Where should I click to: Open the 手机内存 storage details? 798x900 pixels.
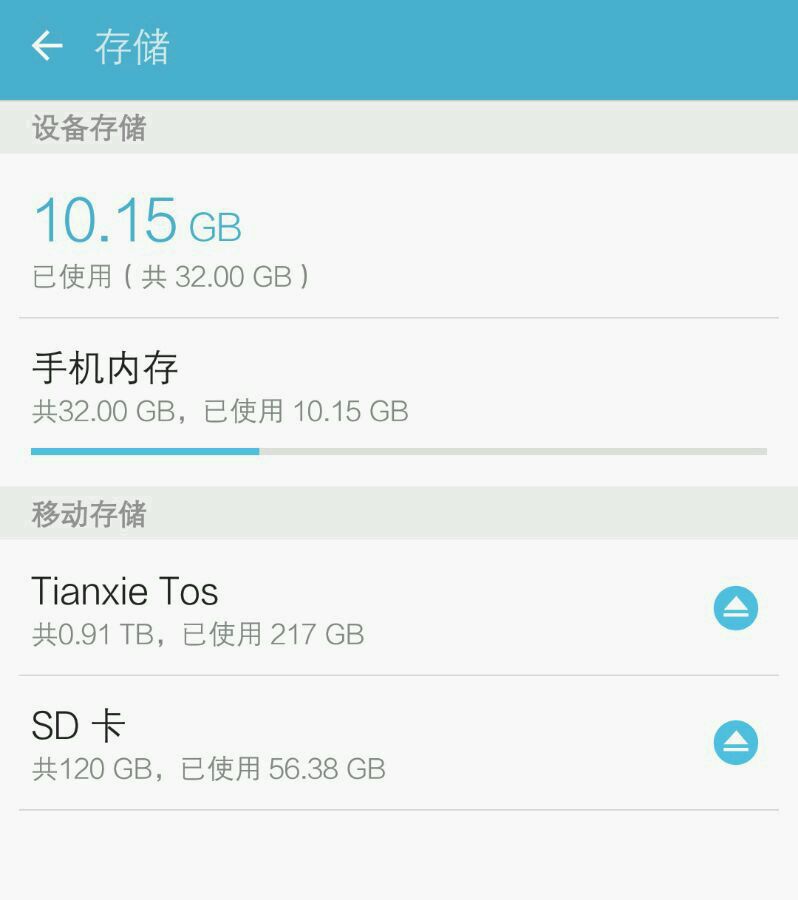click(300, 390)
